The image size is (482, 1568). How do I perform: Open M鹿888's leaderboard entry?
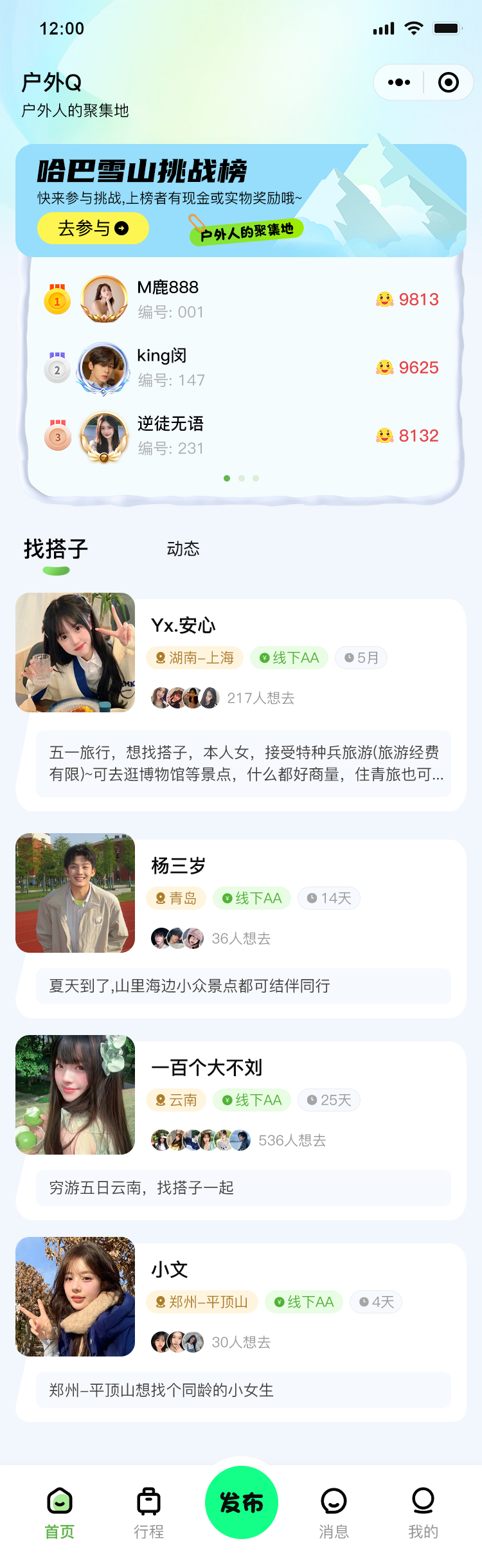(x=241, y=300)
